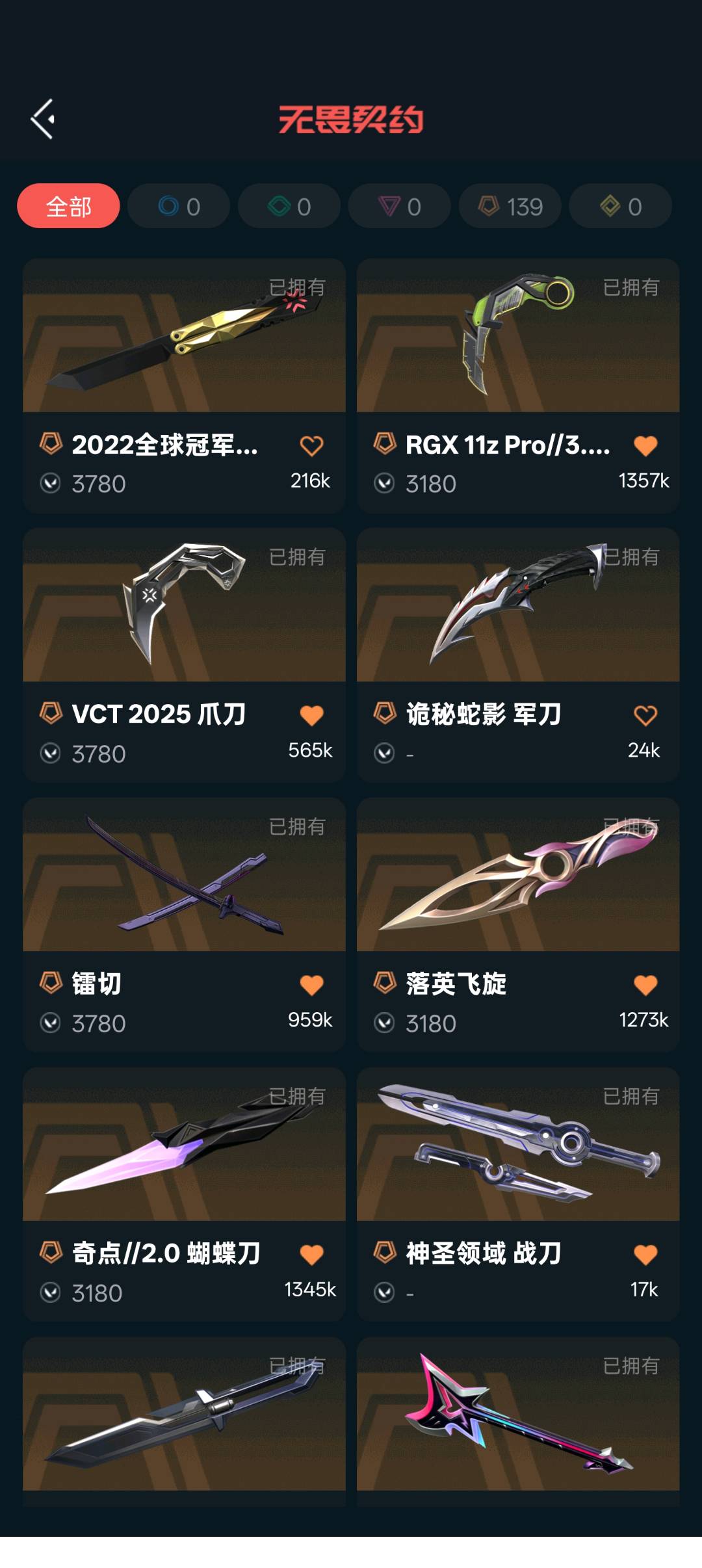Unfavorite the RGX 11z Pro skin
Viewport: 702px width, 1568px height.
coord(645,446)
